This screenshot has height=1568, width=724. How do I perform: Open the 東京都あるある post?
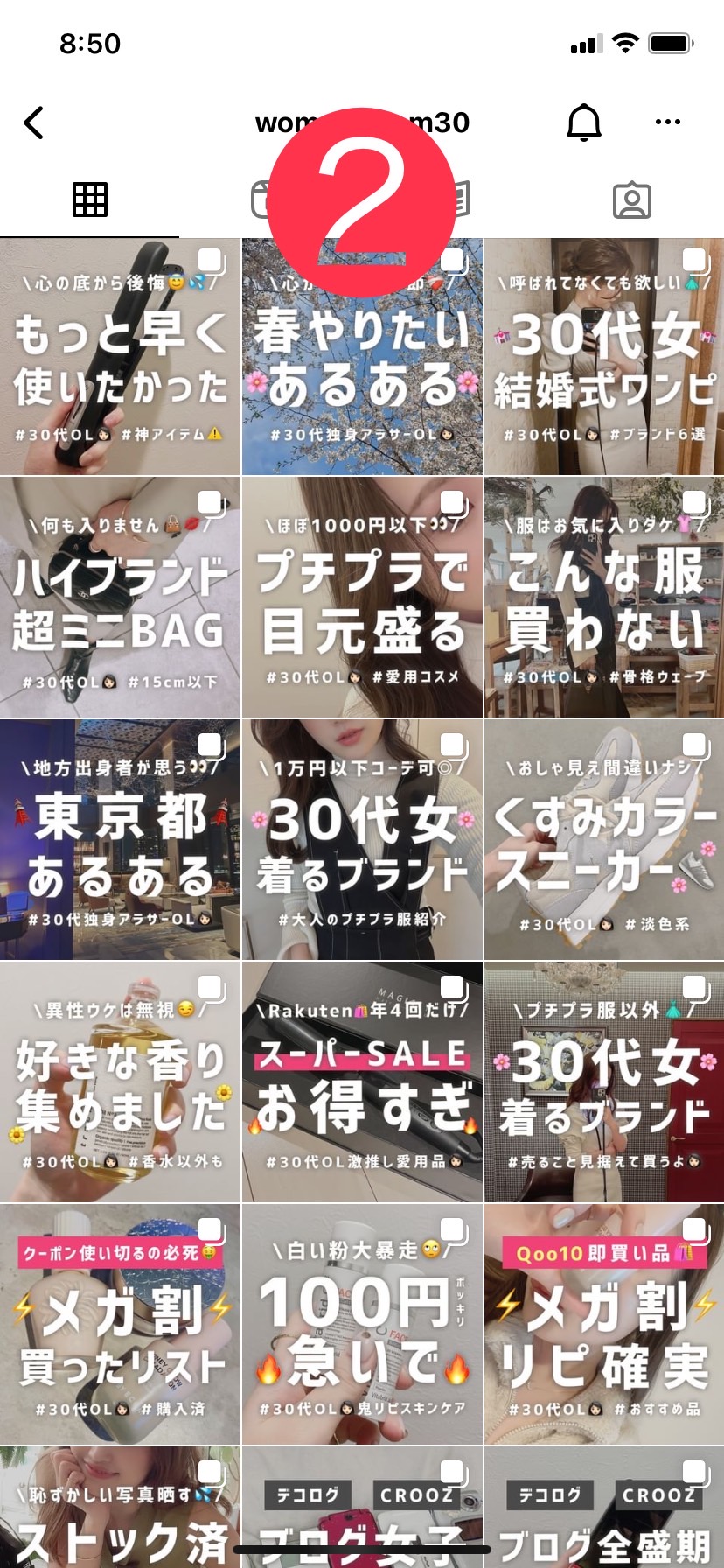click(x=120, y=840)
